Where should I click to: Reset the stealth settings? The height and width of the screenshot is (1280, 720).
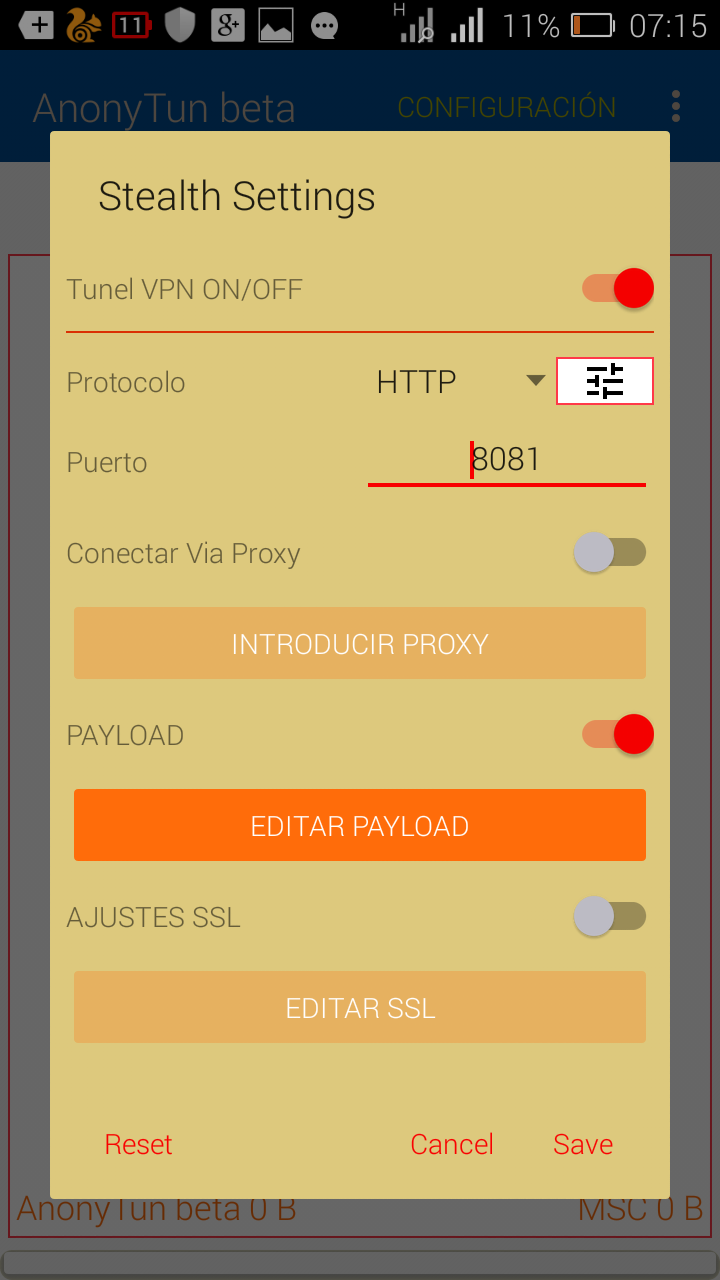tap(139, 1144)
